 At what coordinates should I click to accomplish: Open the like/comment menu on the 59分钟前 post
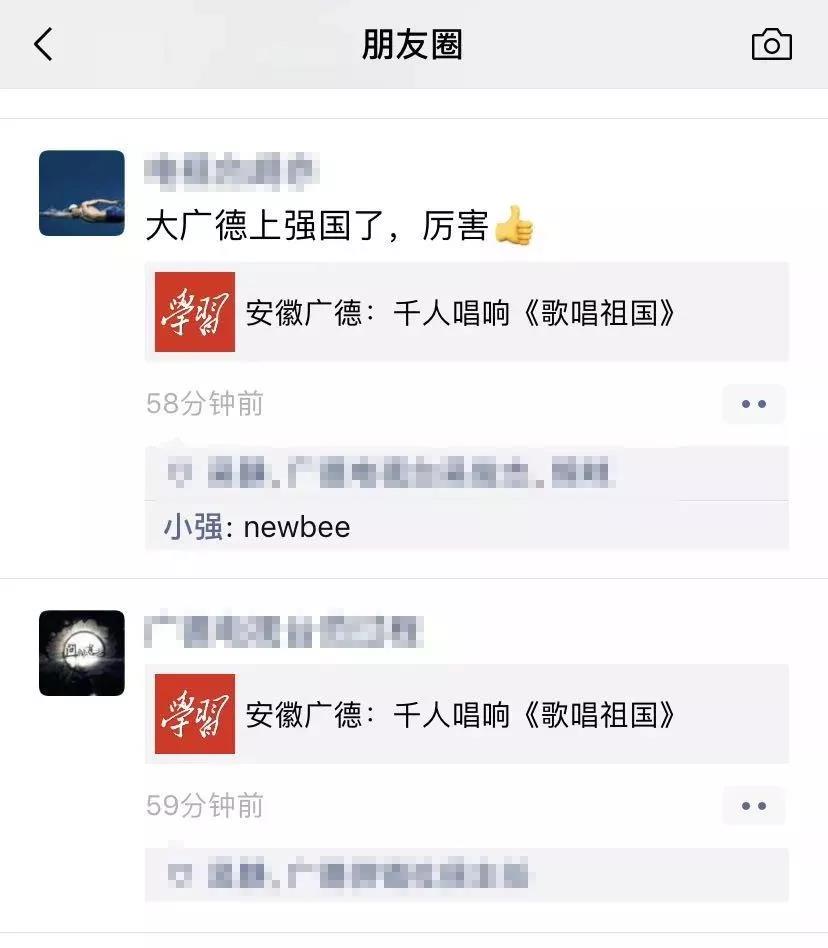753,806
